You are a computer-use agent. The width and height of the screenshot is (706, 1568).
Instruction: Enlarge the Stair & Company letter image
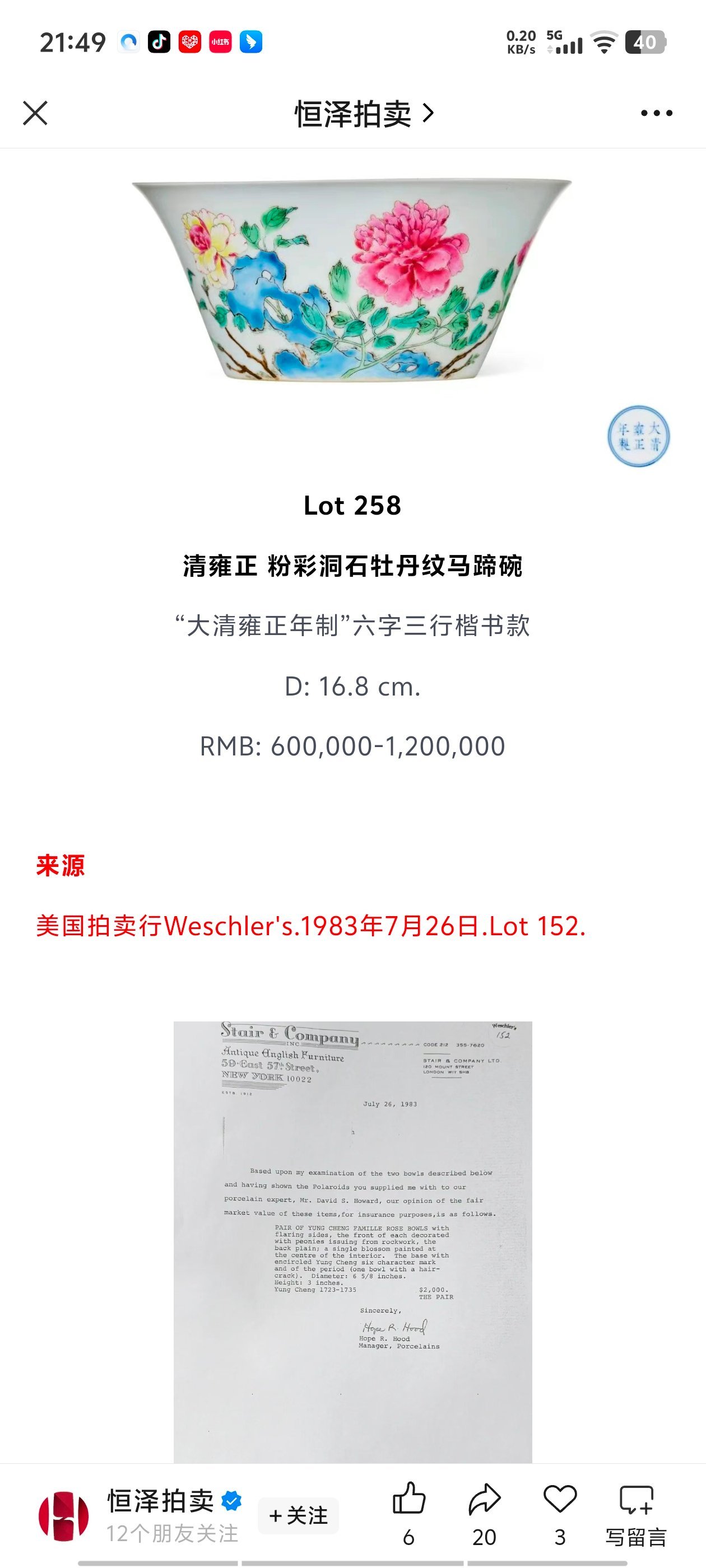coord(352,1242)
